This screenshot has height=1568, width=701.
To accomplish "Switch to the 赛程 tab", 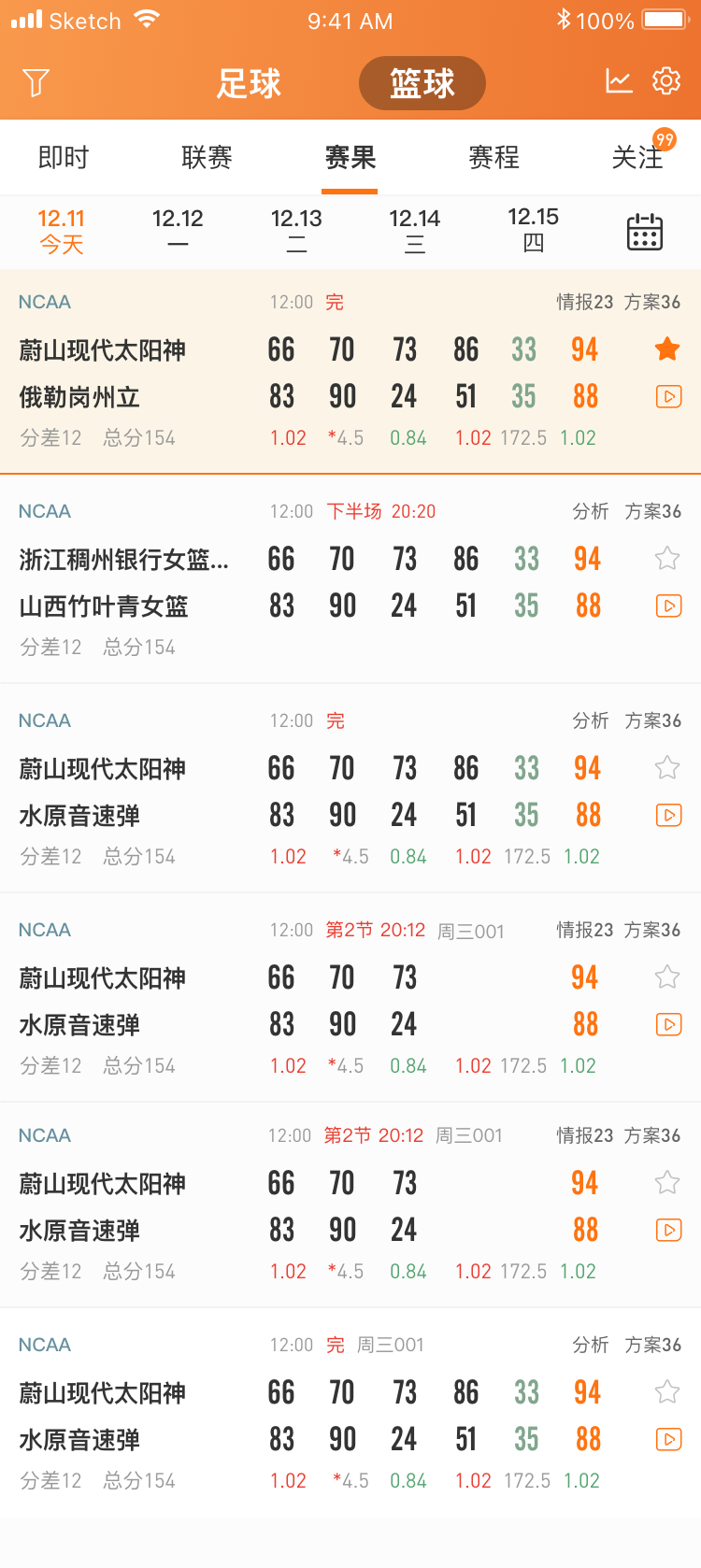I will [493, 157].
